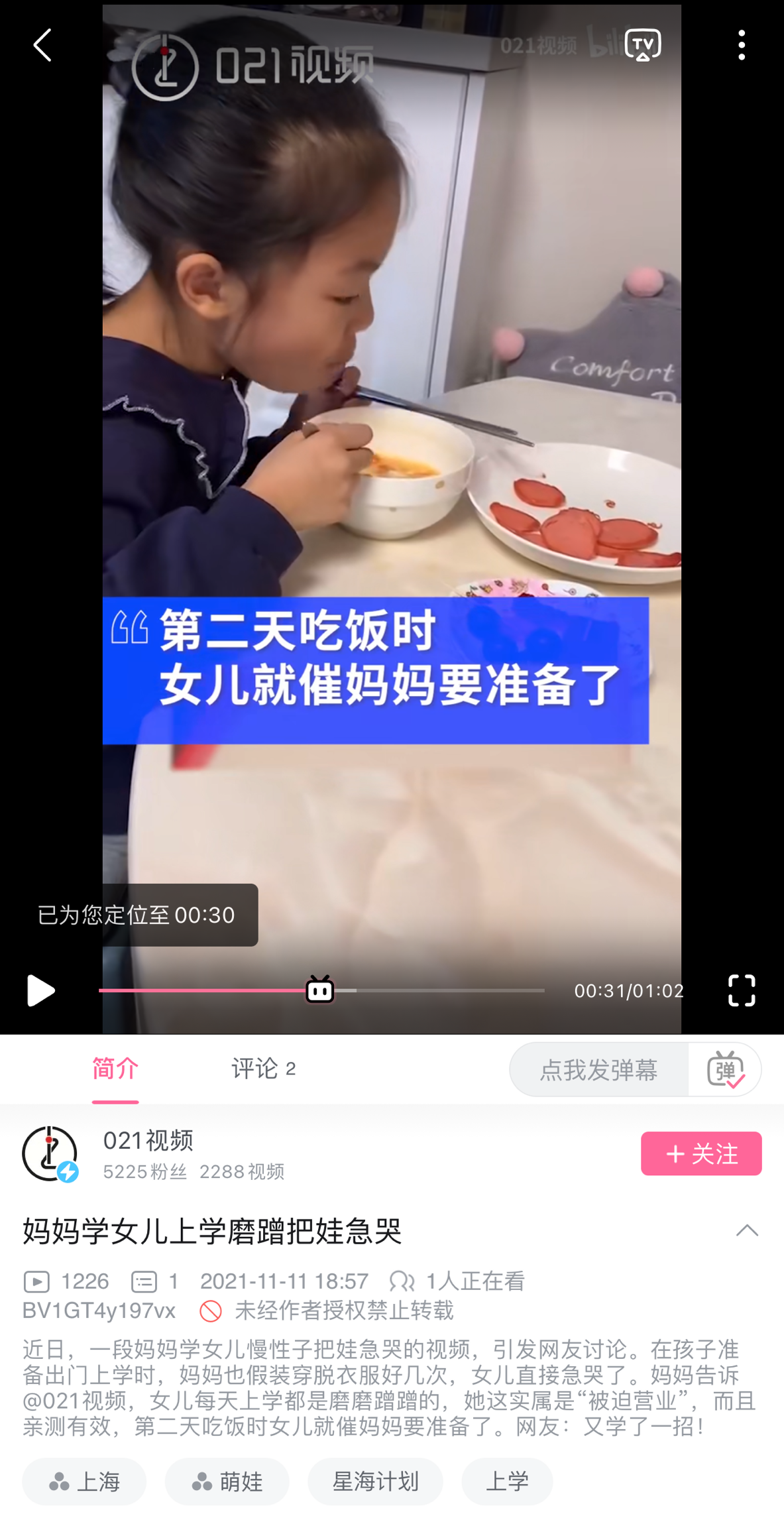Toggle the danmaku display switch
Viewport: 784px width, 1520px height.
(724, 1069)
